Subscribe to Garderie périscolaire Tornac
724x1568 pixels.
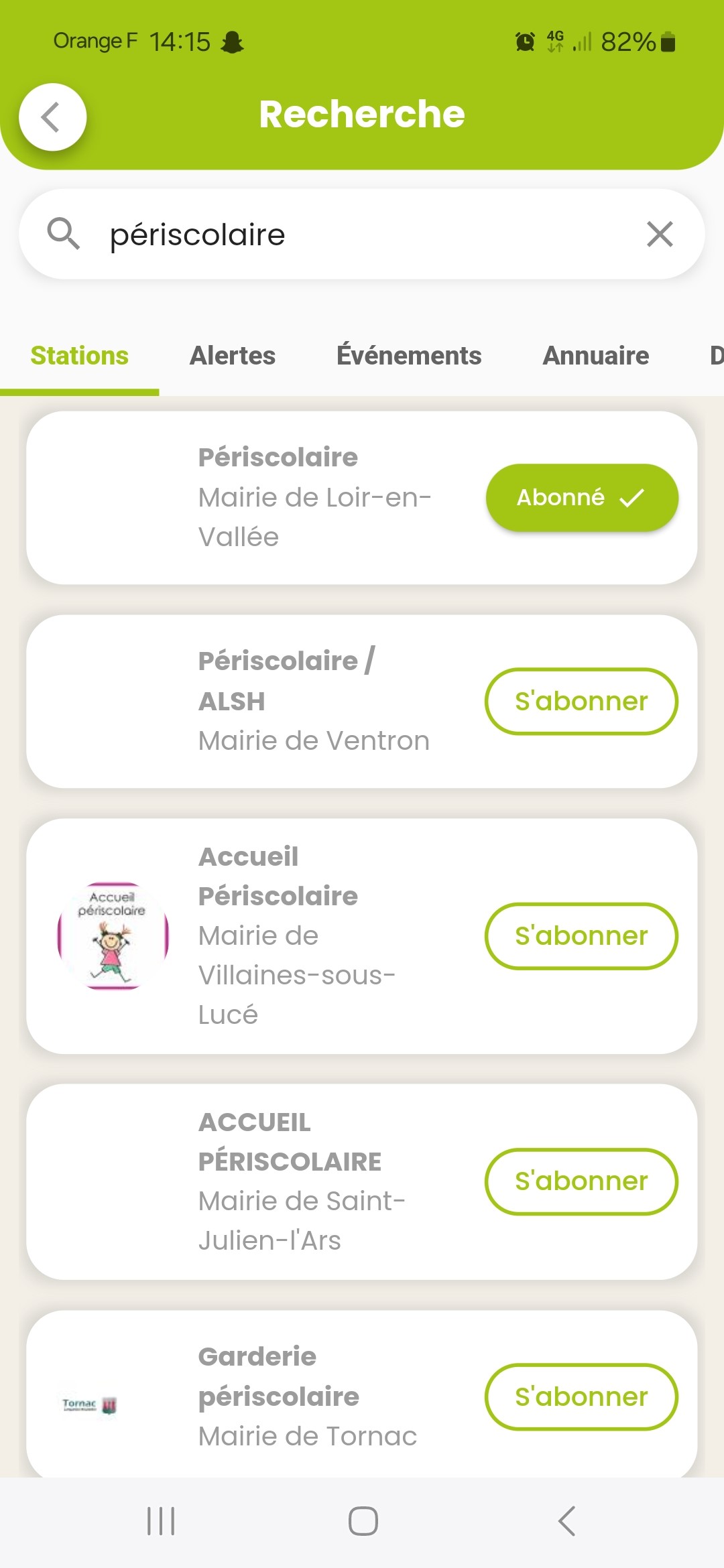tap(581, 1397)
